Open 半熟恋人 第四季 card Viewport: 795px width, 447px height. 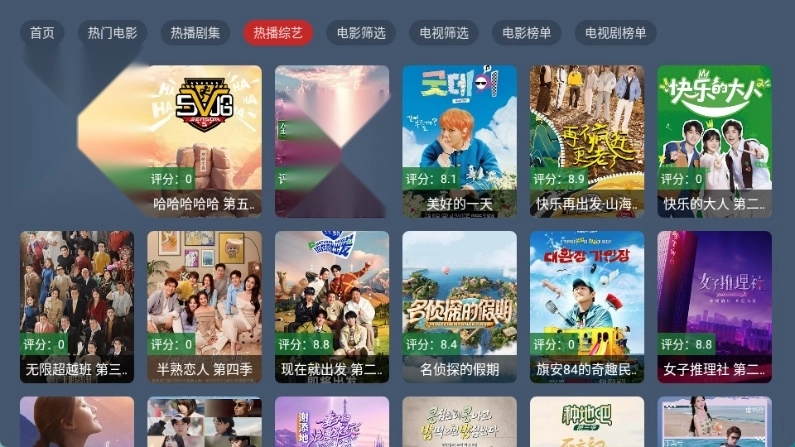tap(204, 306)
